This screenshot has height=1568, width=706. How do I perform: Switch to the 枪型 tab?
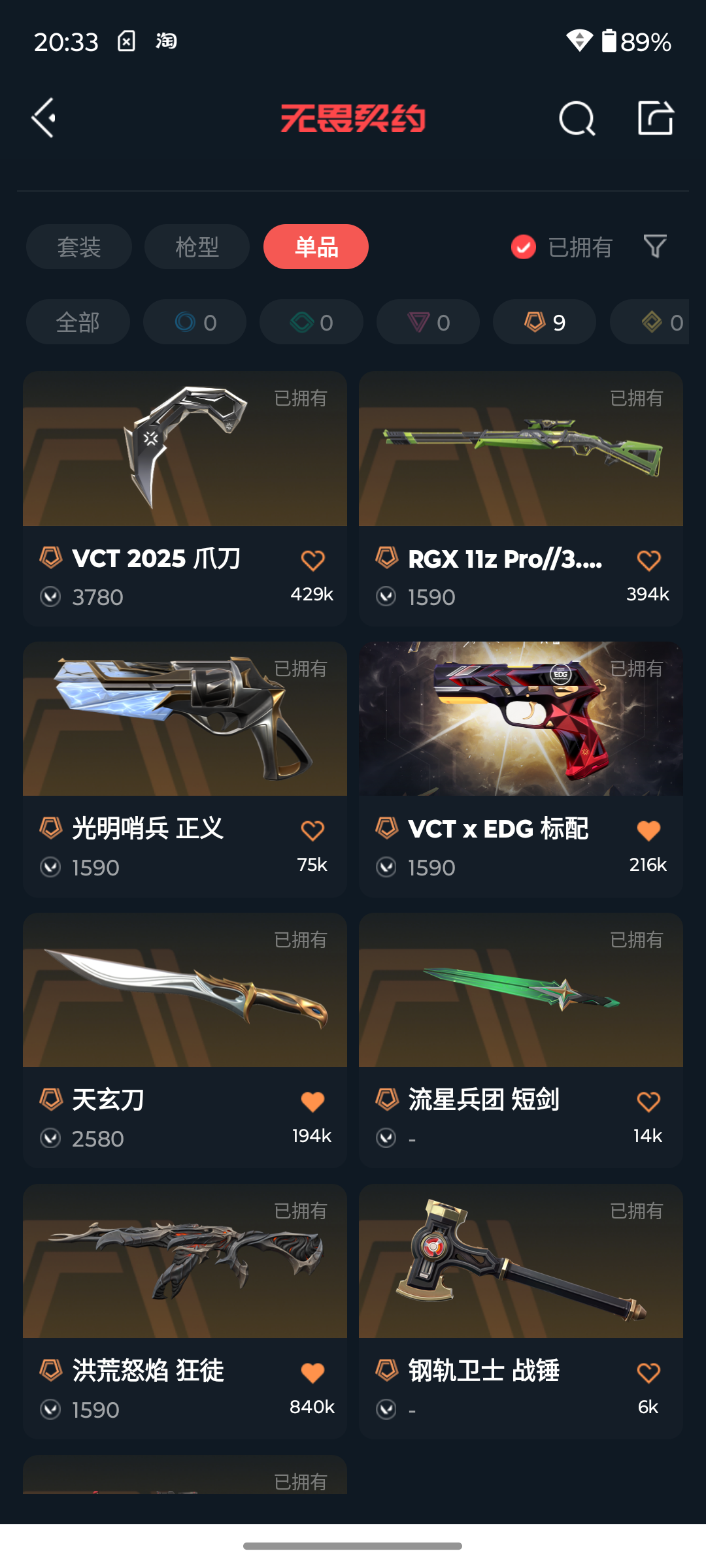pos(197,247)
